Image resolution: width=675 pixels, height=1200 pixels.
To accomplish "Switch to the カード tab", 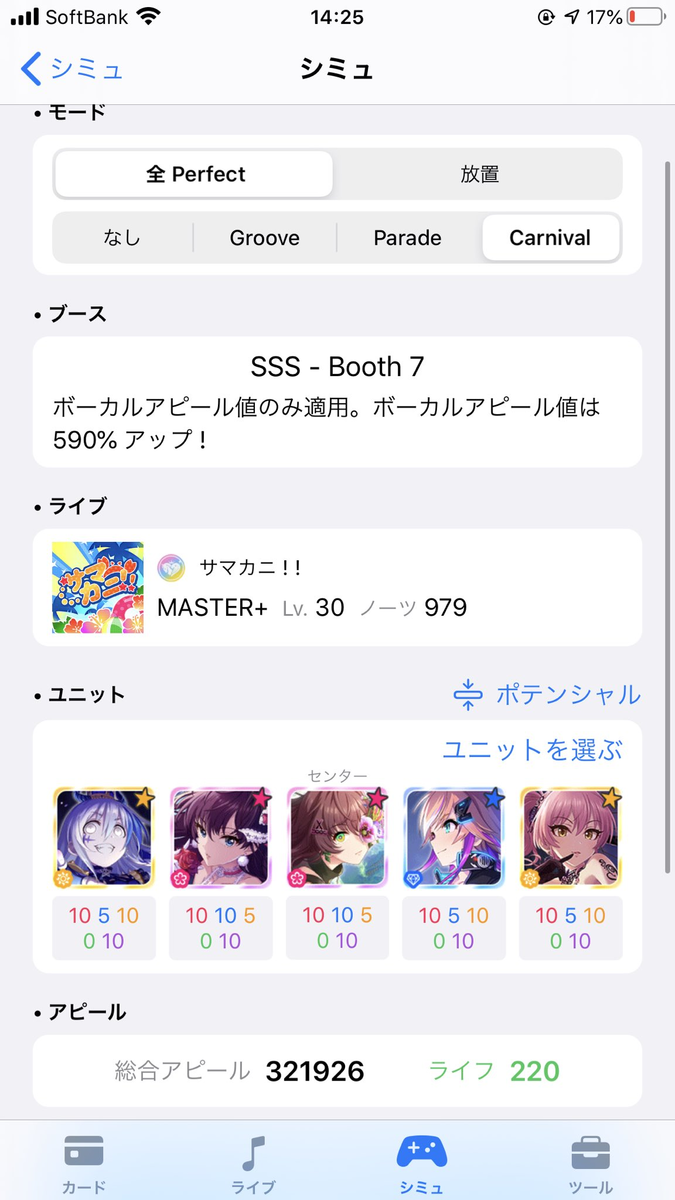I will [x=84, y=1163].
